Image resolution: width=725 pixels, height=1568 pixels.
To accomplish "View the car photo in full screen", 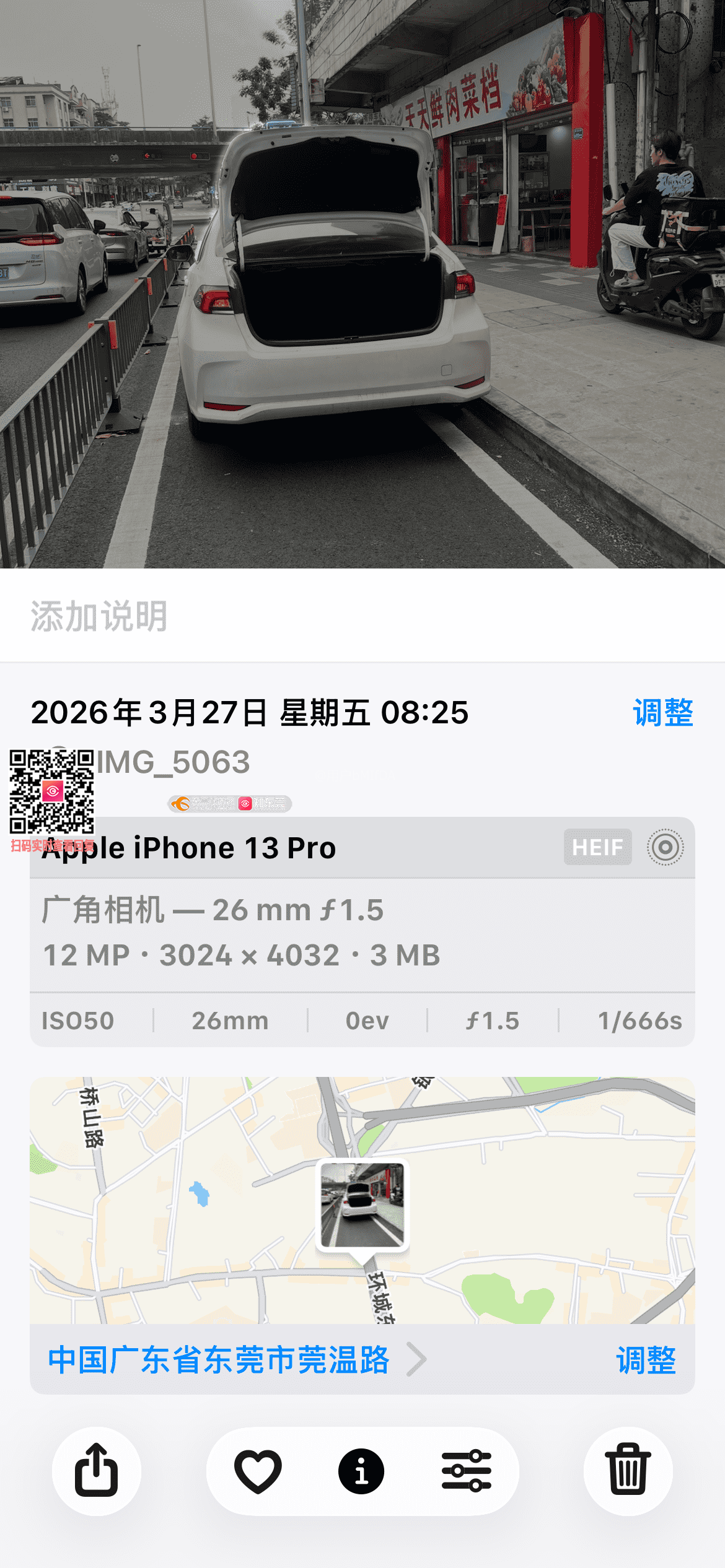I will pyautogui.click(x=362, y=284).
